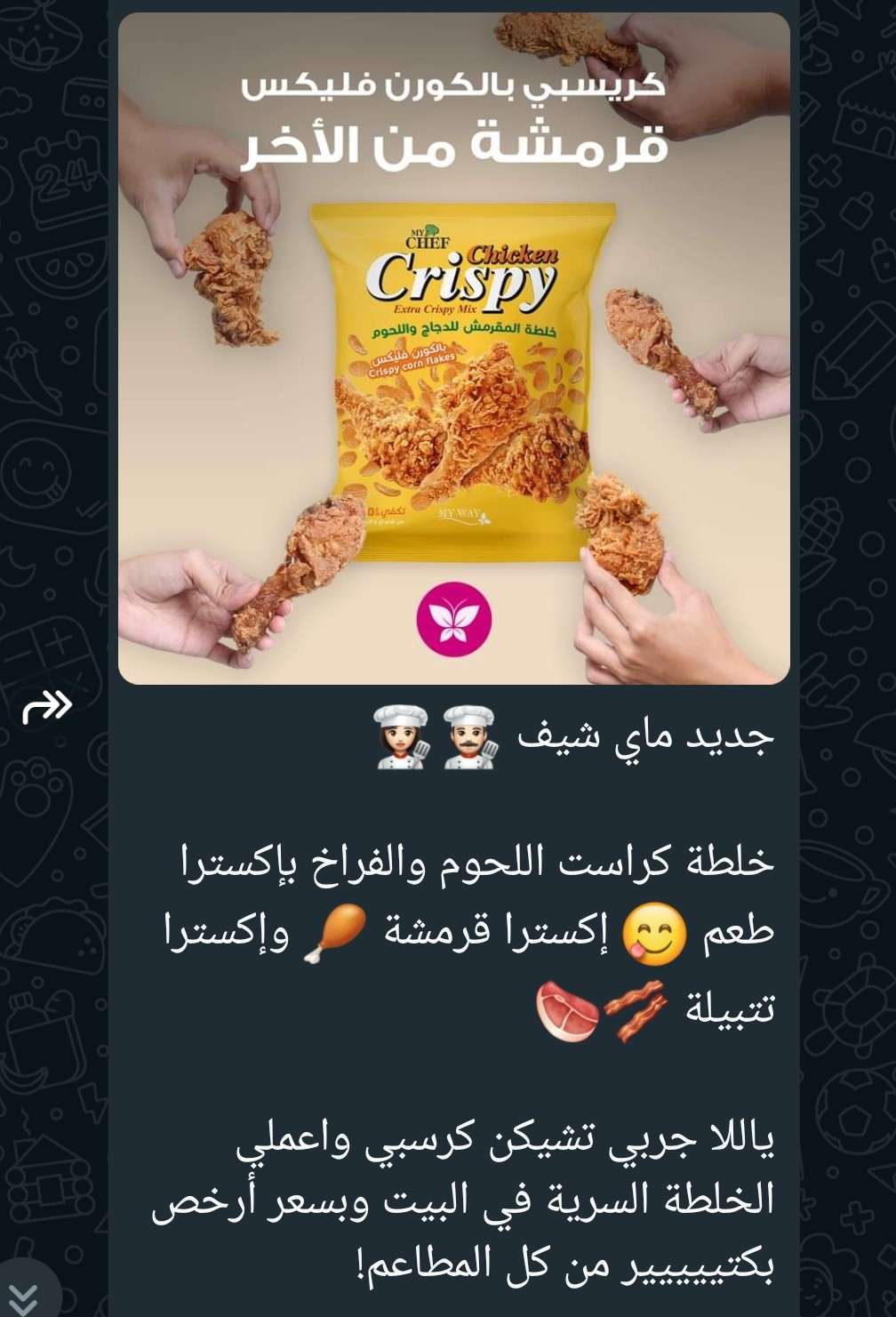896x1317 pixels.
Task: Open the Chicken Crispy image in the message
Action: click(453, 349)
